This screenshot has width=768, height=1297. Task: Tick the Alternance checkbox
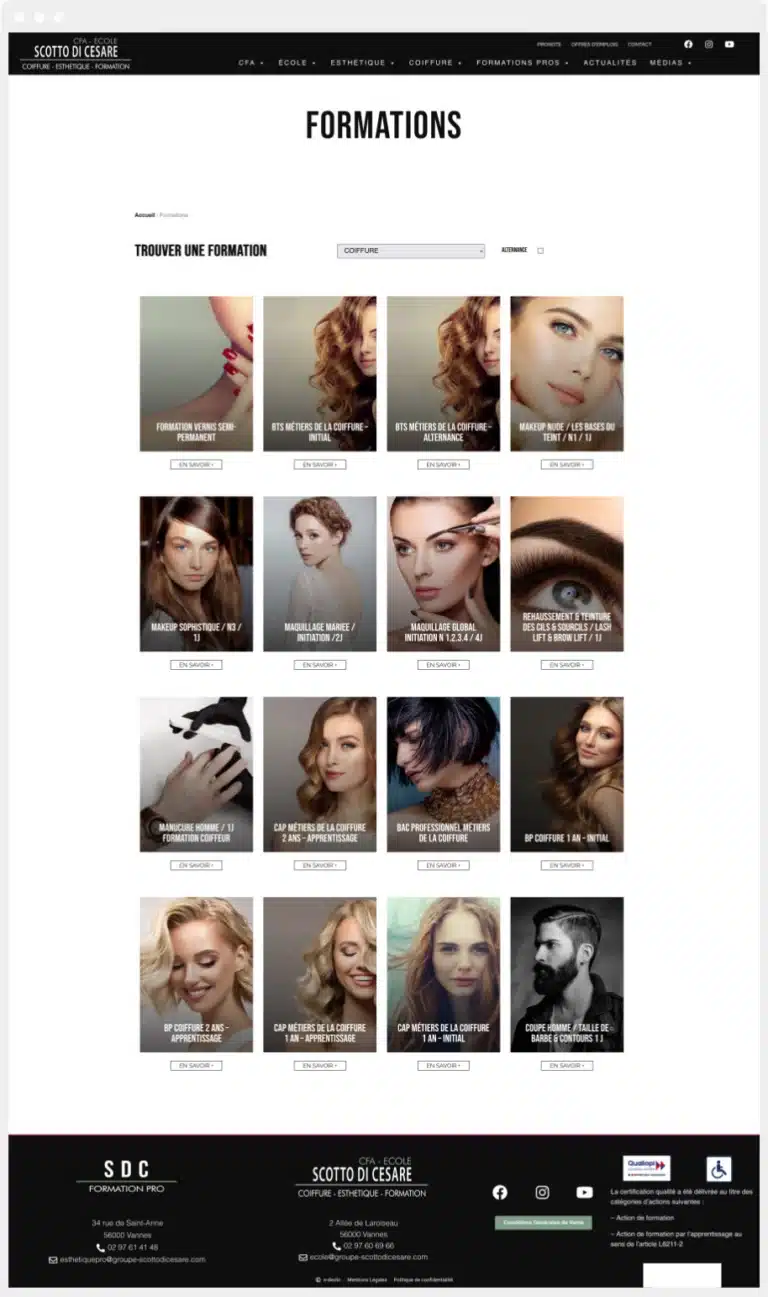(541, 251)
